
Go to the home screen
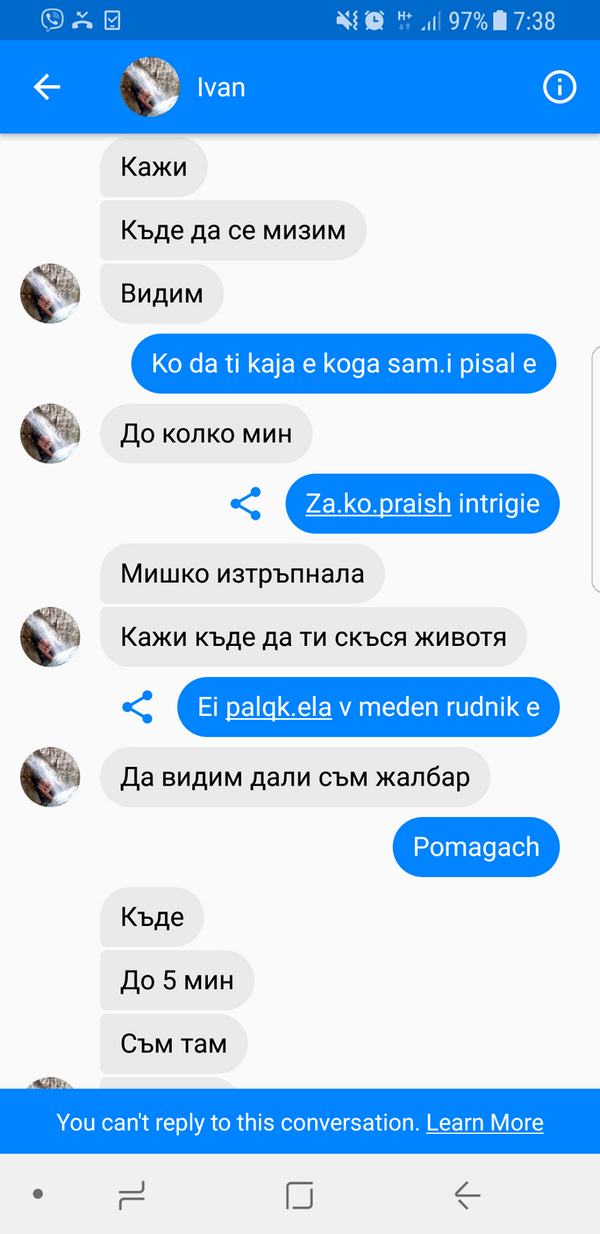coord(299,1194)
